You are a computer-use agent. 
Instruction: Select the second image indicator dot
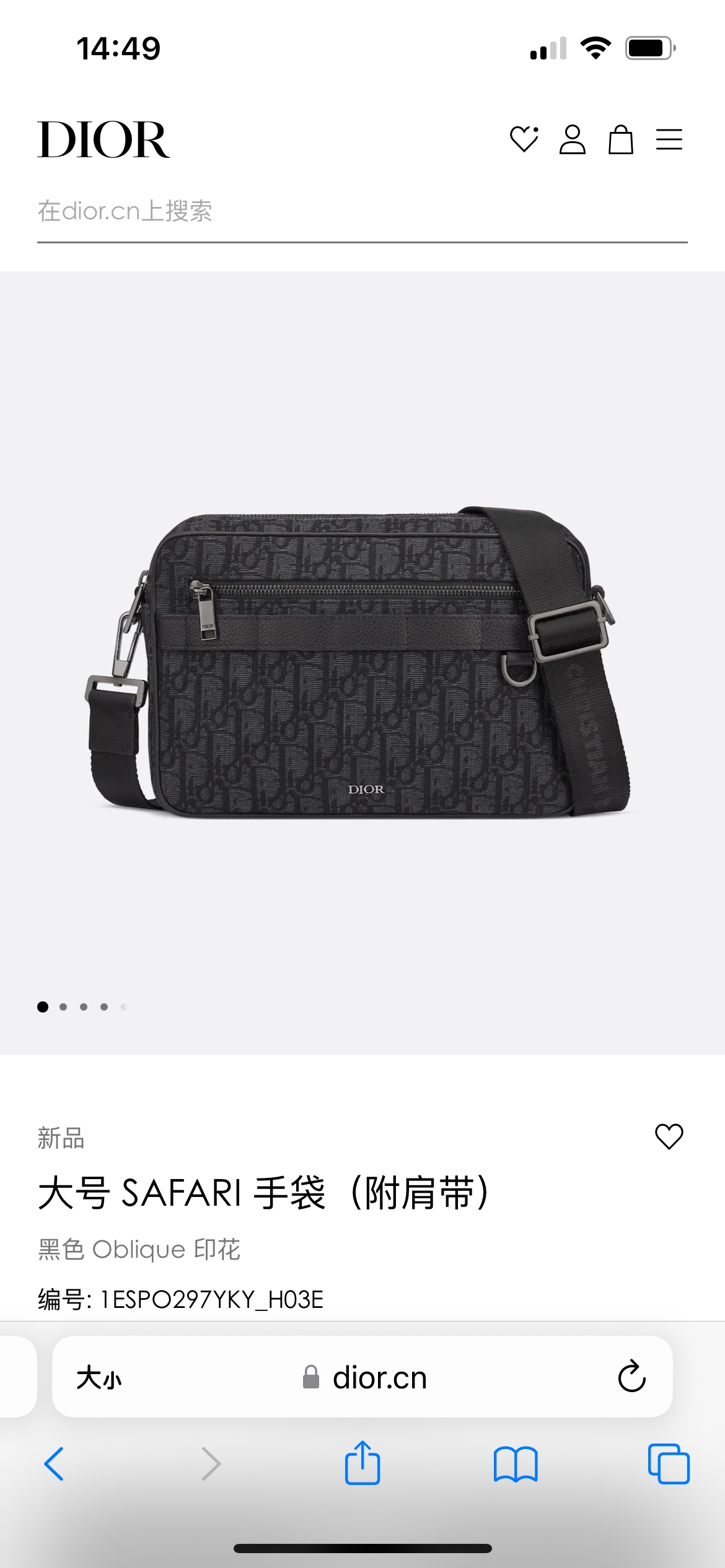[x=63, y=1007]
